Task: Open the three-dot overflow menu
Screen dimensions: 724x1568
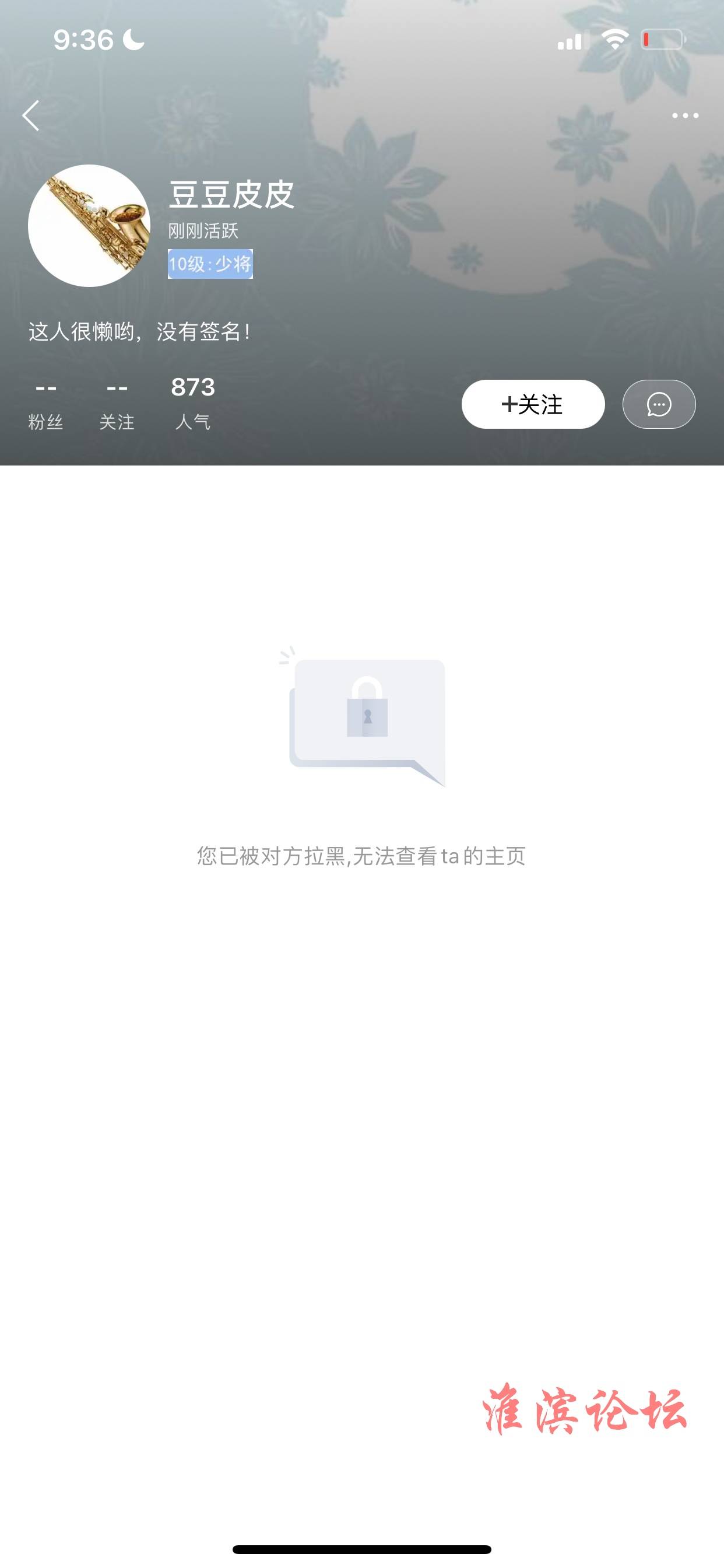Action: (x=684, y=116)
